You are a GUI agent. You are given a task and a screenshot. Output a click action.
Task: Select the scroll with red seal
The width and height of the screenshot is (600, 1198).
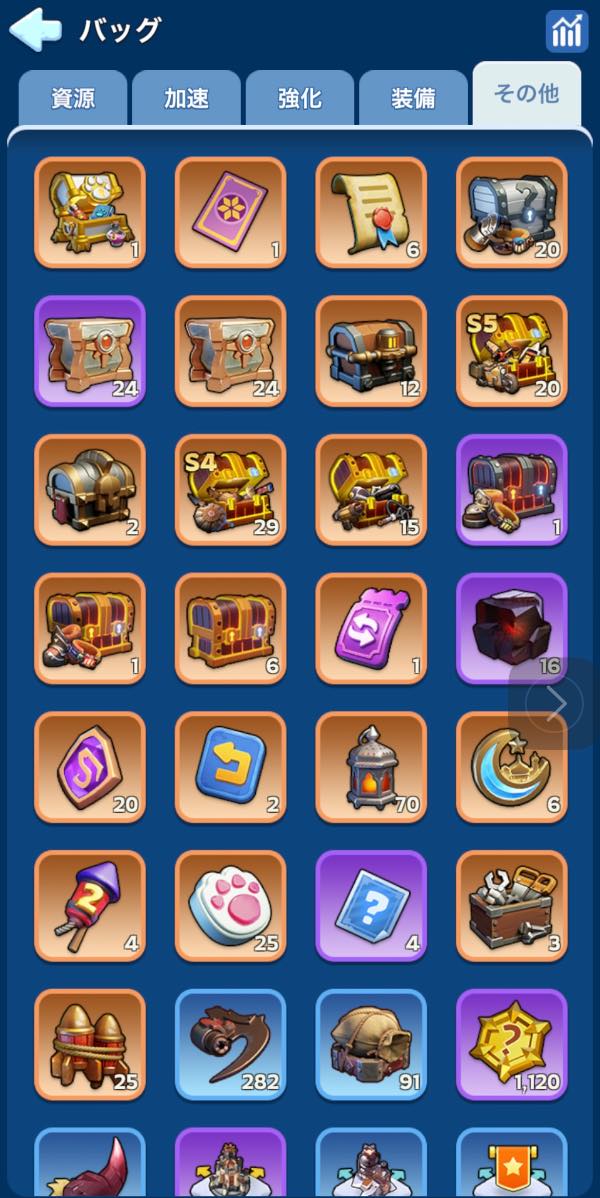point(371,212)
